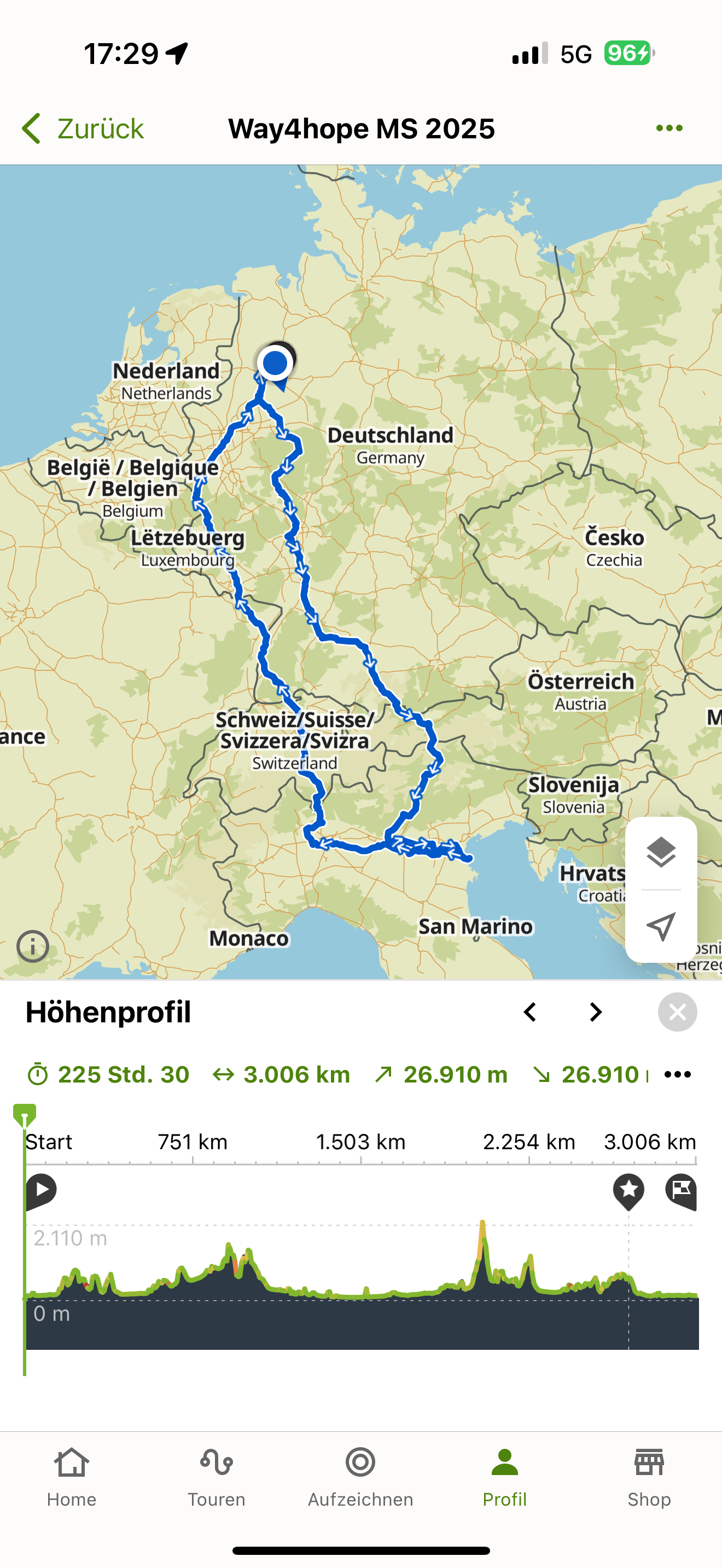Show more tour stats via three dots
722x1568 pixels.
(678, 1074)
